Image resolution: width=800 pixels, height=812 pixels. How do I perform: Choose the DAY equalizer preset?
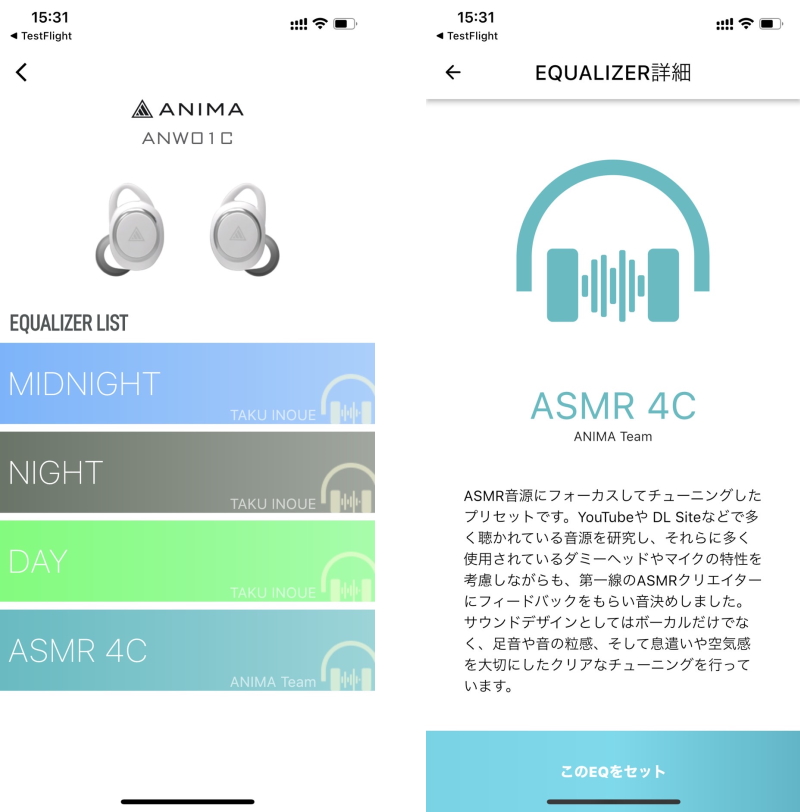coord(187,561)
